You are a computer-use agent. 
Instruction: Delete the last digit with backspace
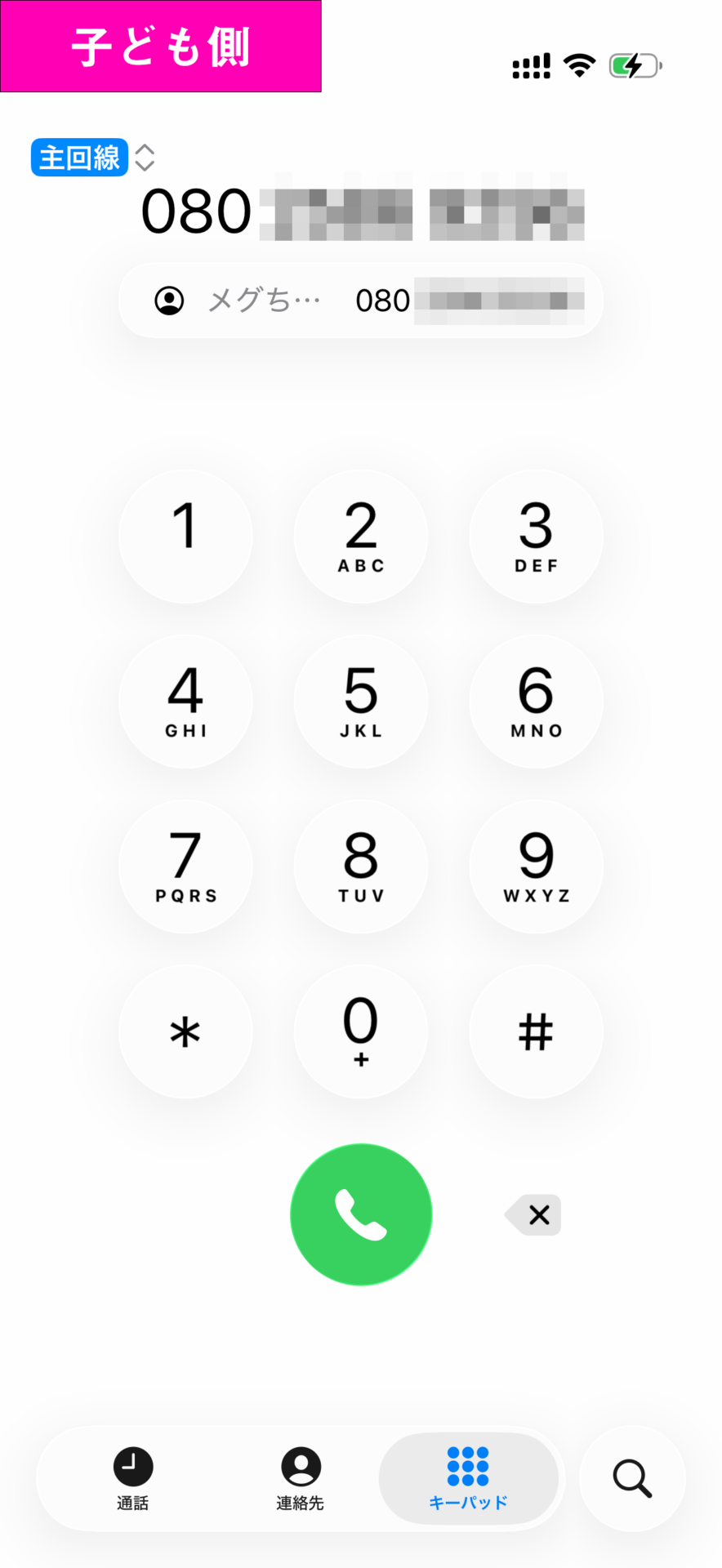(533, 1214)
